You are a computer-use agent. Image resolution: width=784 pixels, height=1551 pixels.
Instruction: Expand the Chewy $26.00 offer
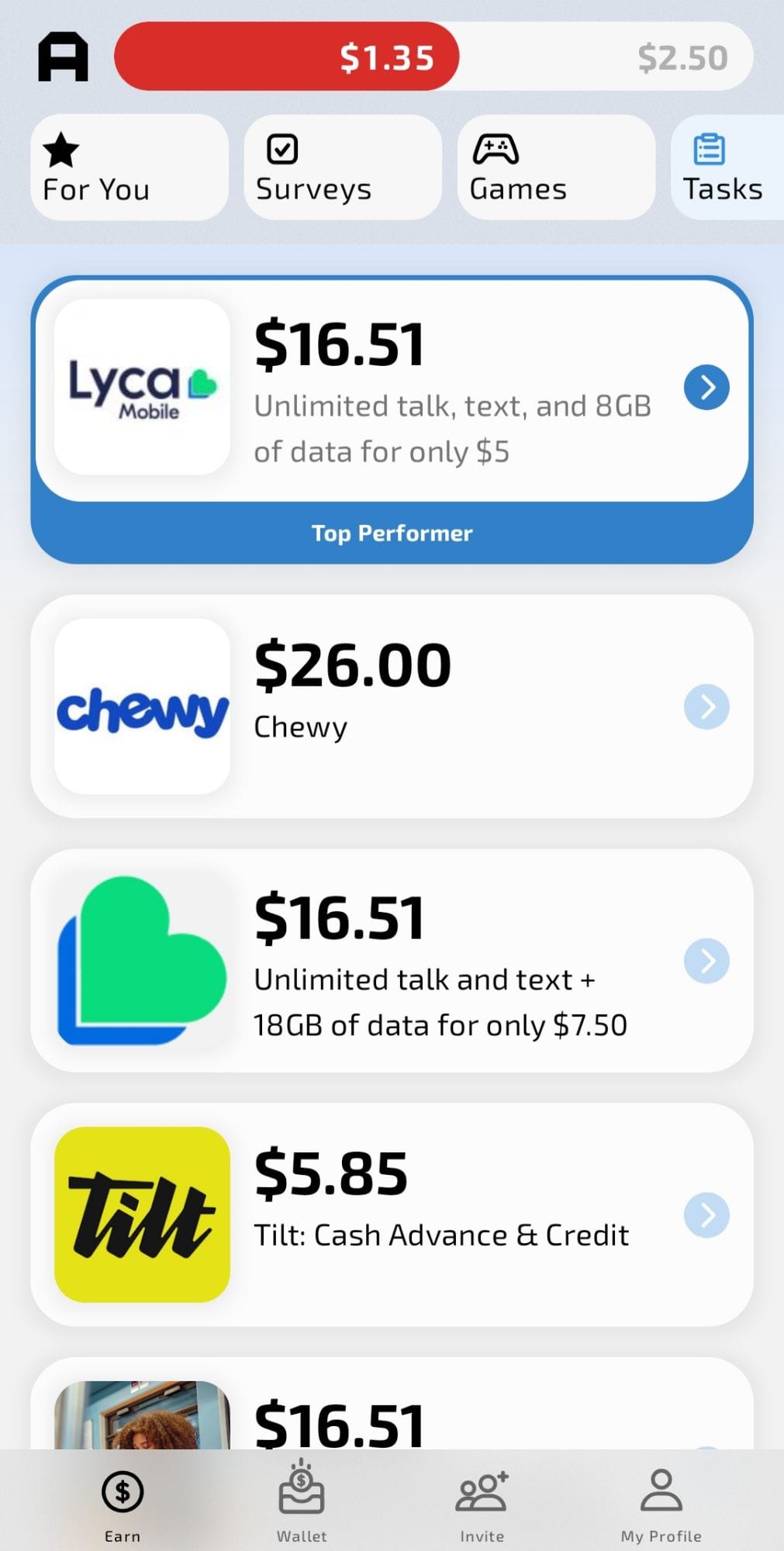tap(706, 706)
